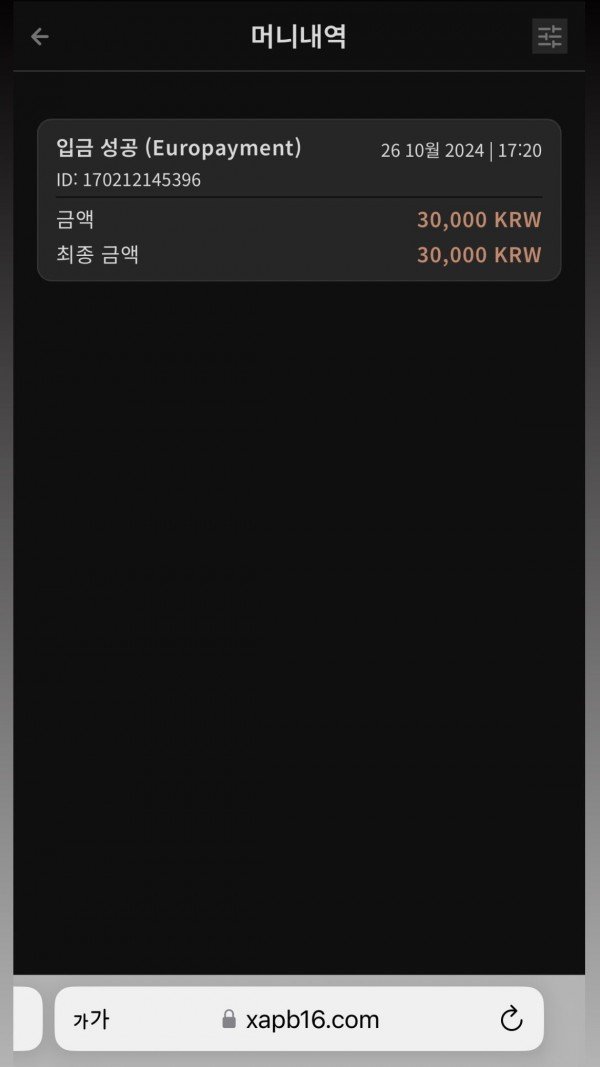Go back from 머니내역 screen
Image resolution: width=600 pixels, height=1067 pixels.
[40, 37]
